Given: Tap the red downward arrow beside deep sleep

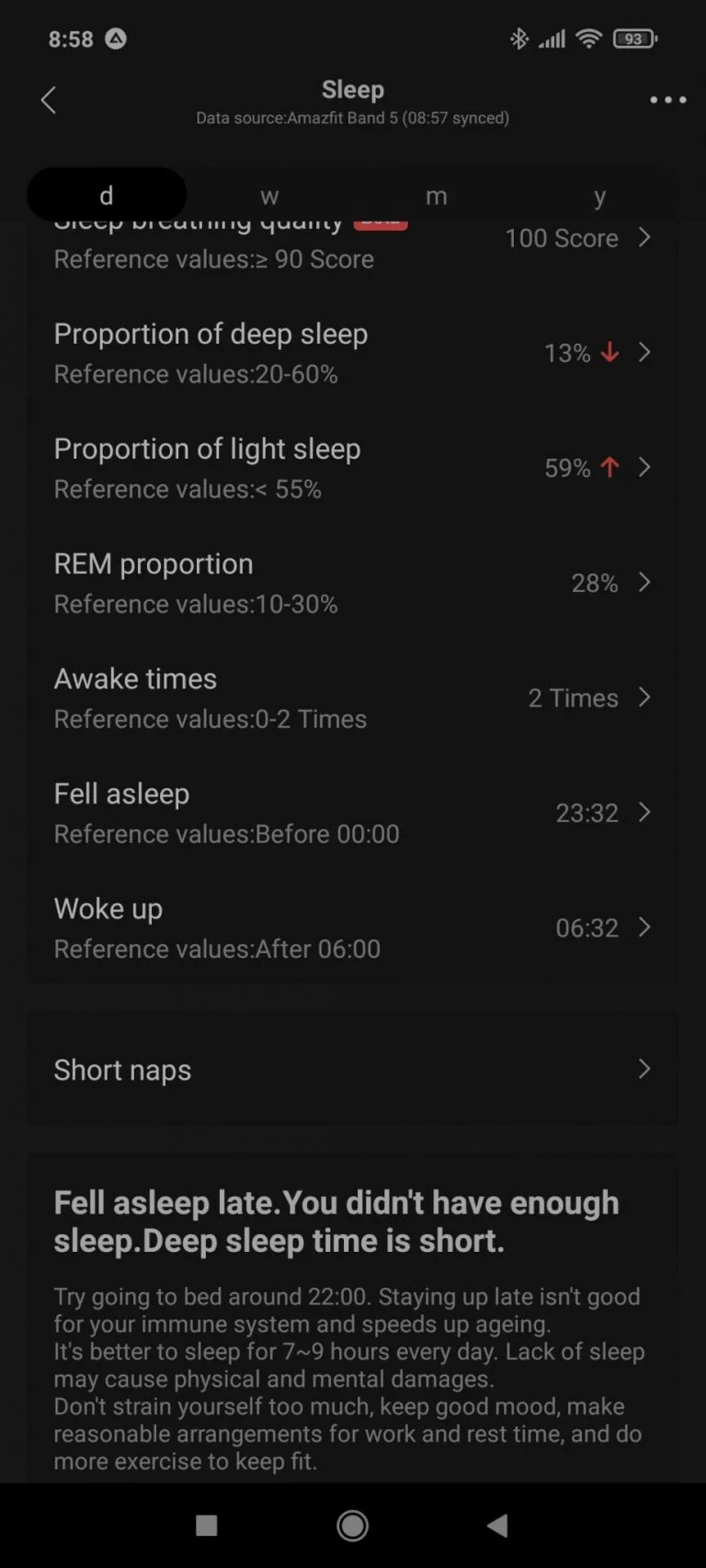Looking at the screenshot, I should (609, 352).
